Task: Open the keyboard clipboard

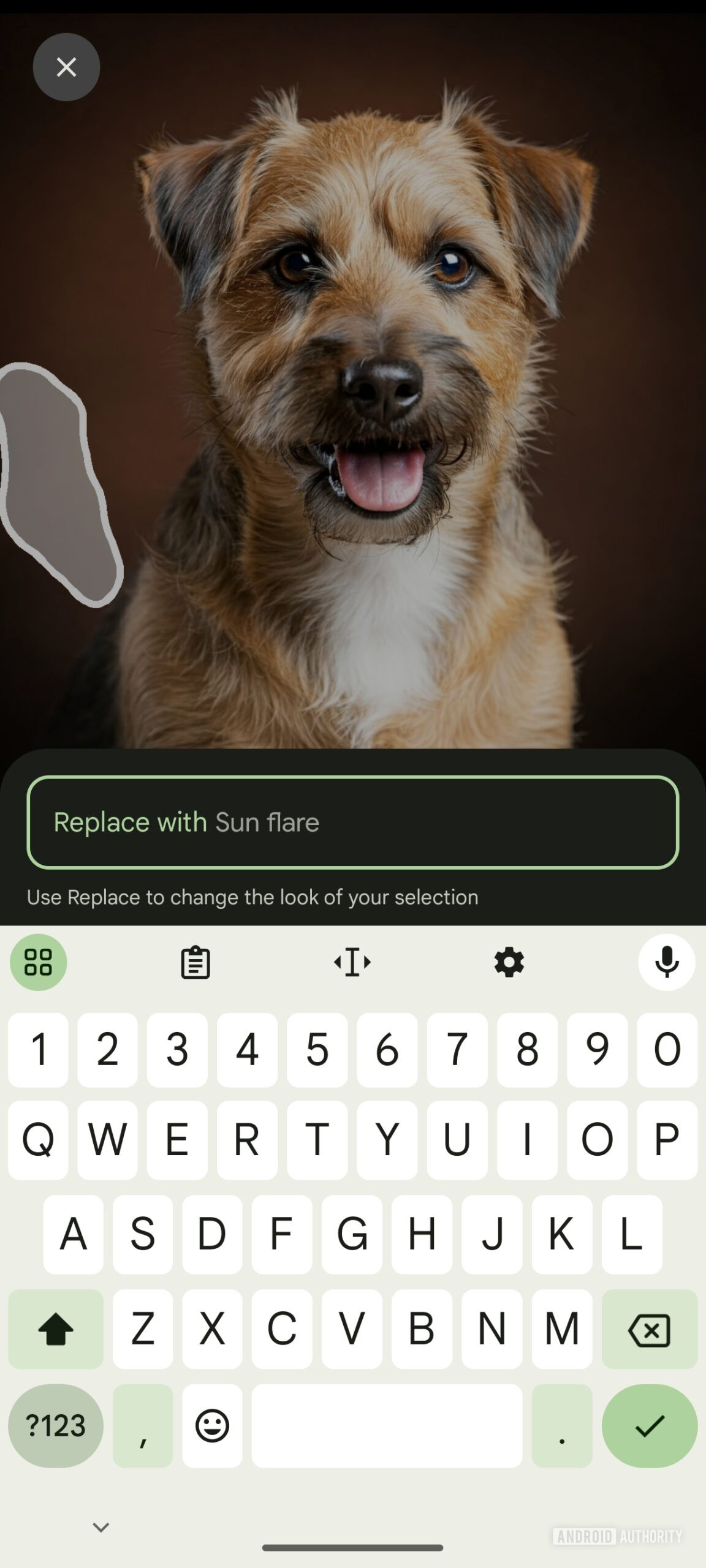Action: pyautogui.click(x=195, y=962)
